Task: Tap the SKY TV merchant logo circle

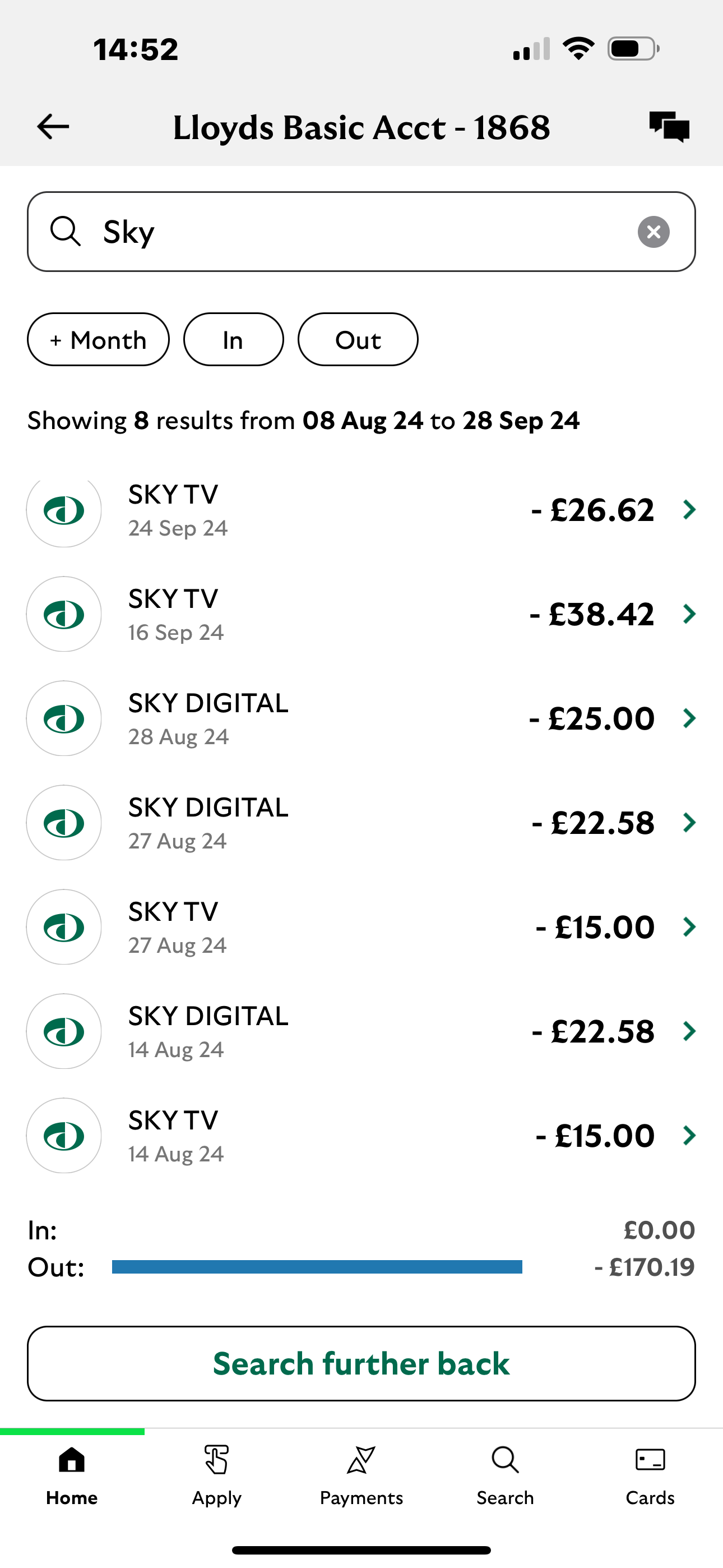Action: tap(63, 510)
